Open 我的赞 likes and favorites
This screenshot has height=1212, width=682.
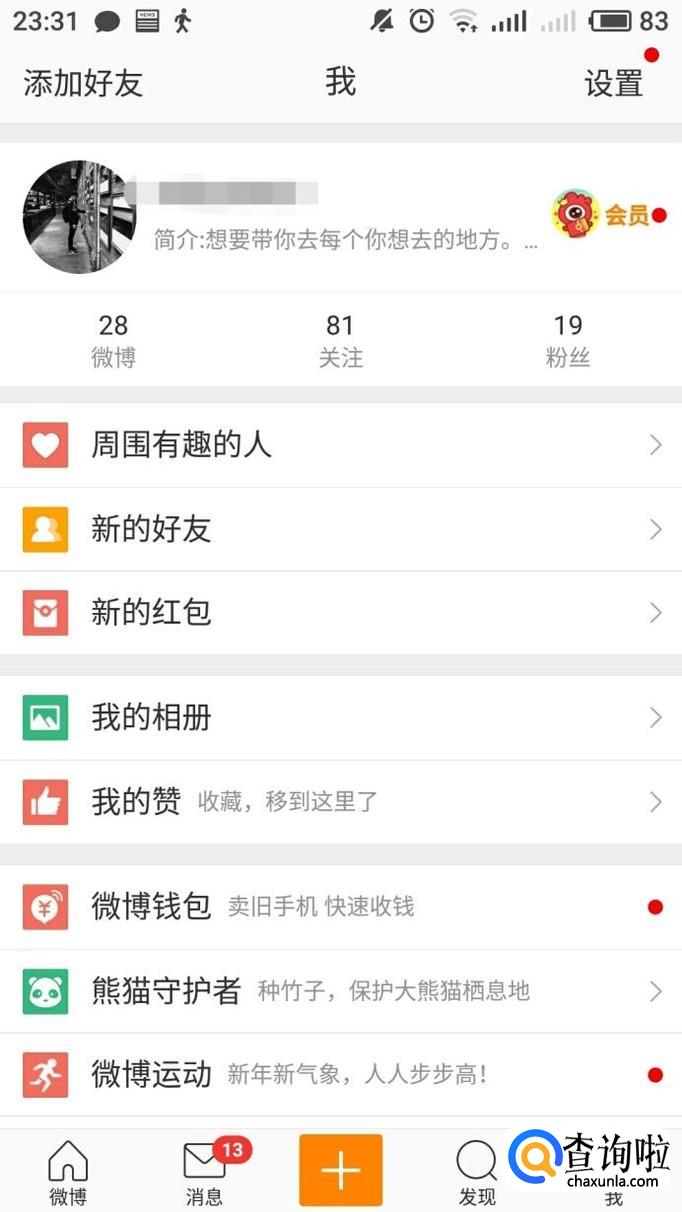click(340, 802)
